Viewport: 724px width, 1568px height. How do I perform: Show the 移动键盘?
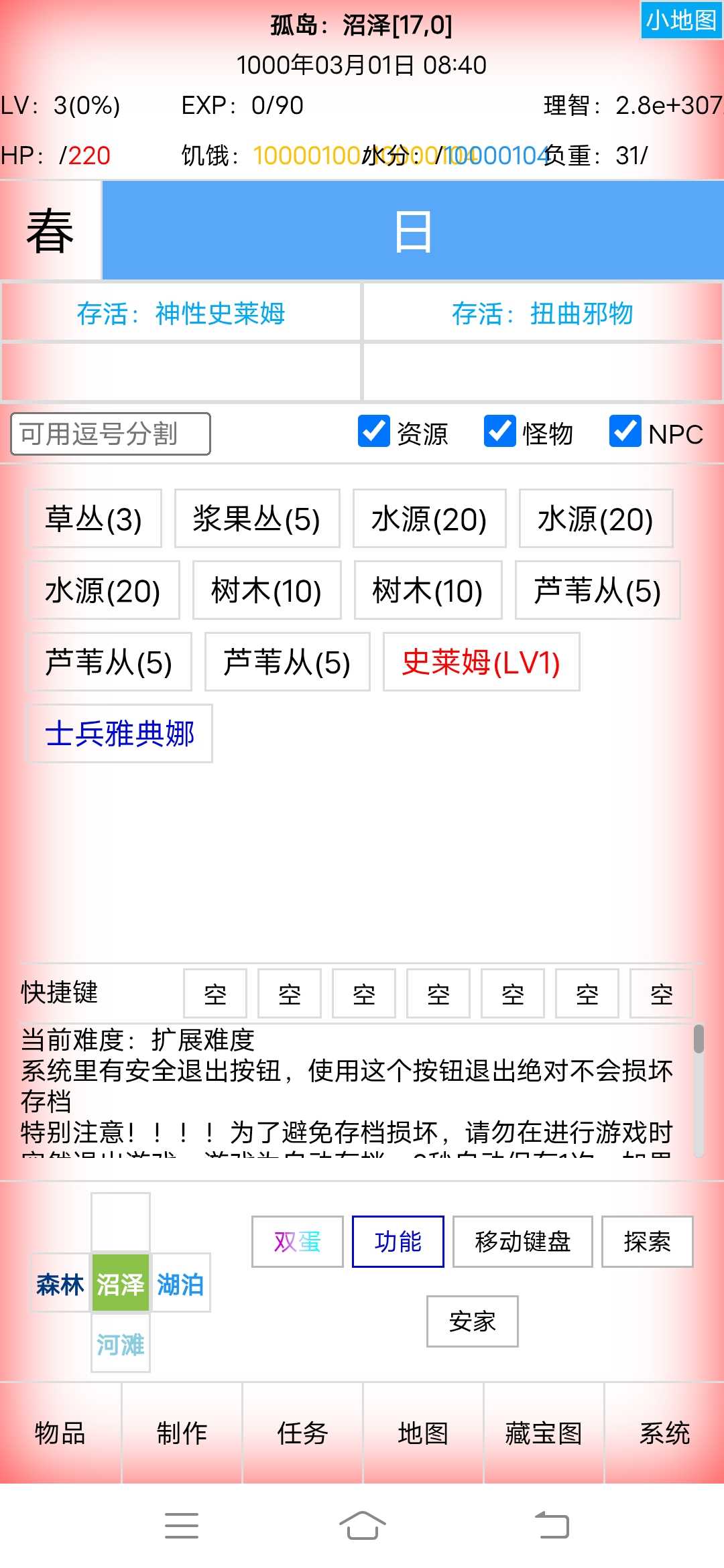(522, 1242)
